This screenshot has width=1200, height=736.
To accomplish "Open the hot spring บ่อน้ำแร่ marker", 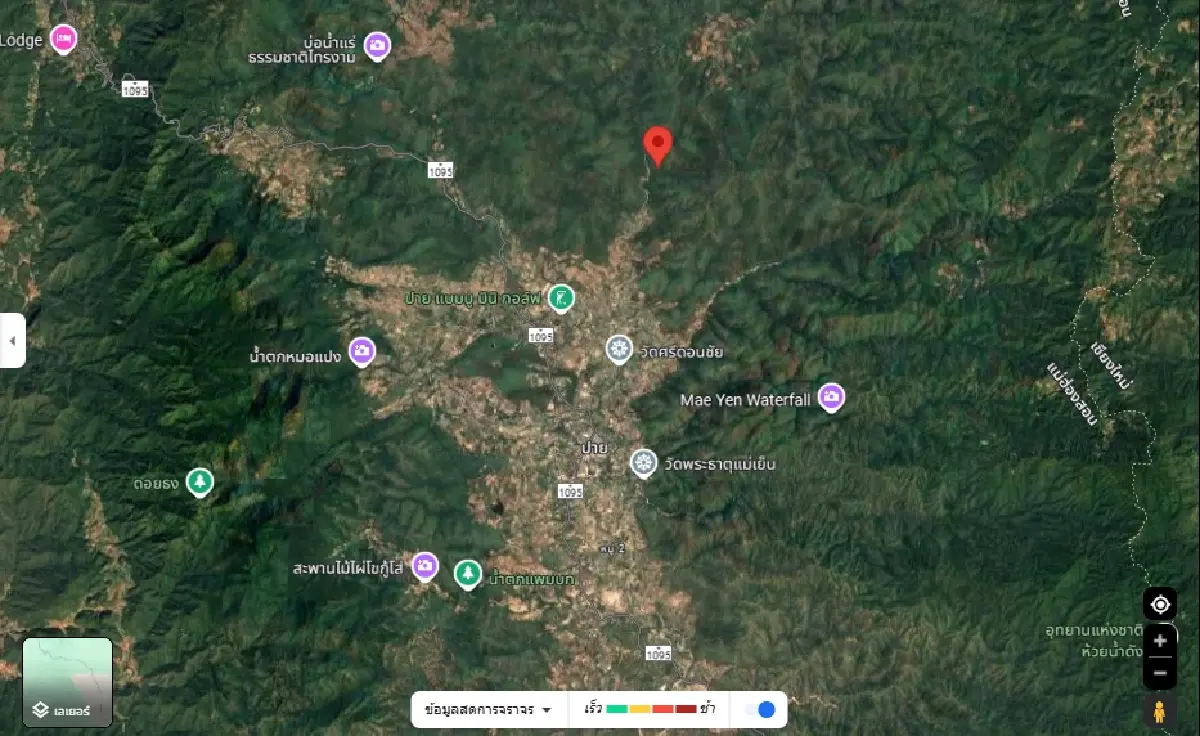I will point(377,44).
